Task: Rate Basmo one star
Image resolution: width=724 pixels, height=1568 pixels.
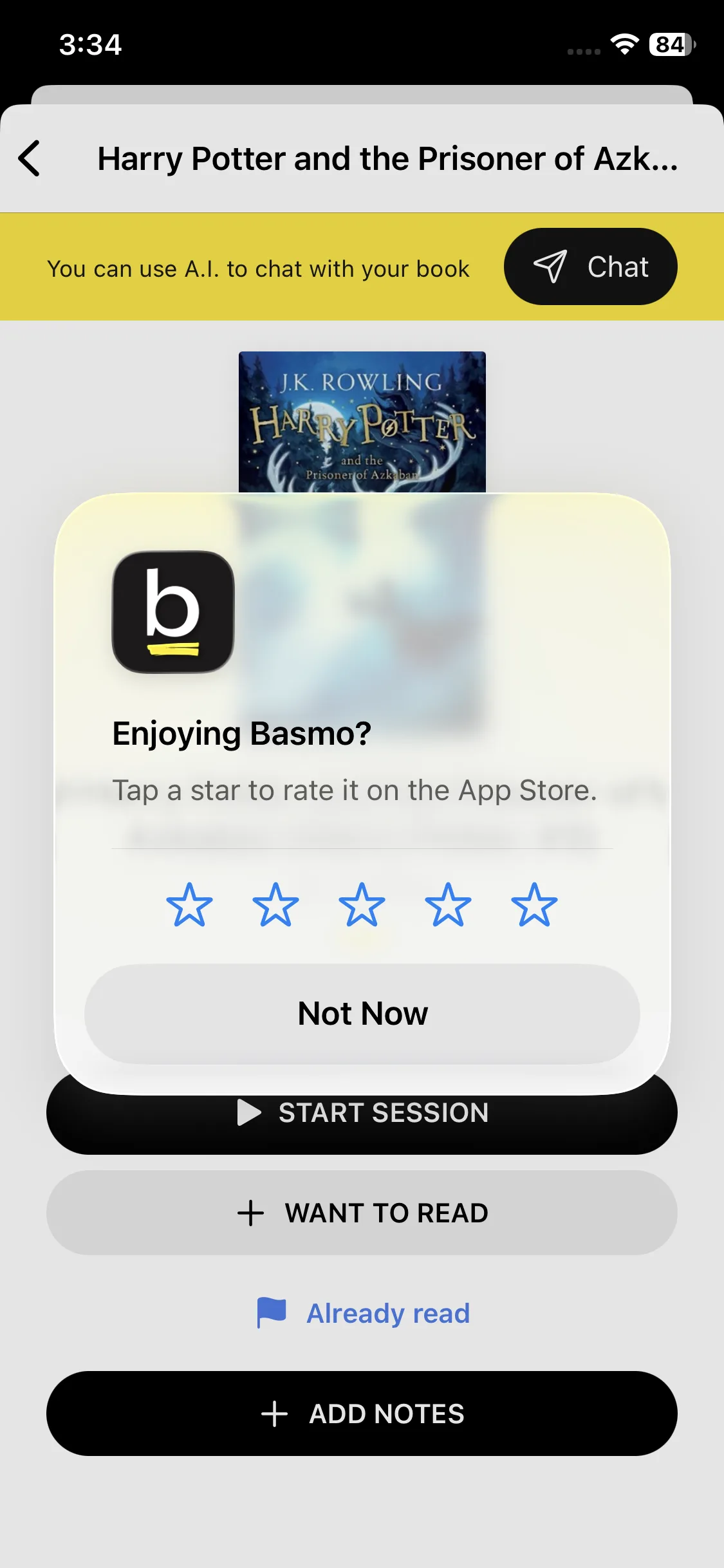Action: [x=189, y=904]
